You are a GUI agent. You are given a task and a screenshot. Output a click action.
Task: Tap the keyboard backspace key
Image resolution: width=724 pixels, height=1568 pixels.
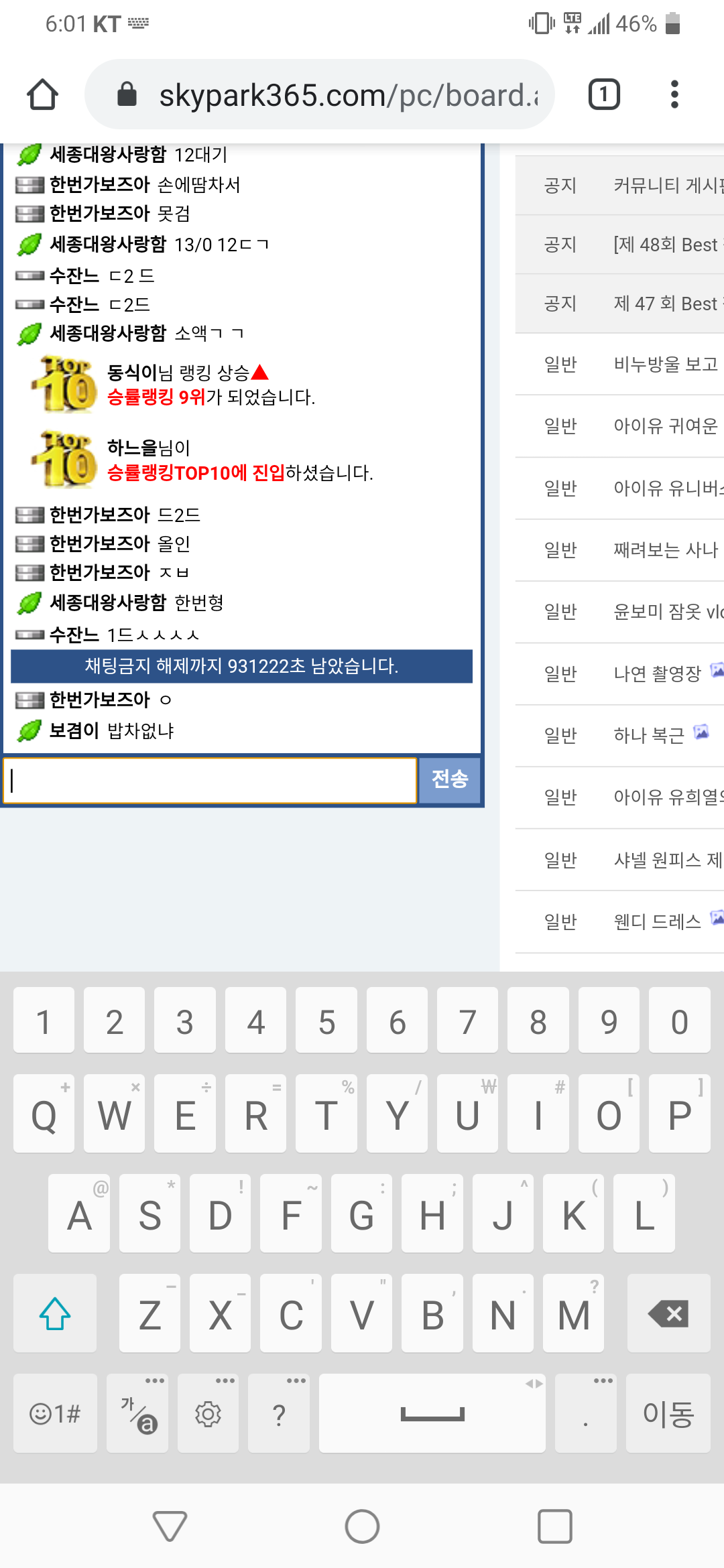pos(668,1314)
